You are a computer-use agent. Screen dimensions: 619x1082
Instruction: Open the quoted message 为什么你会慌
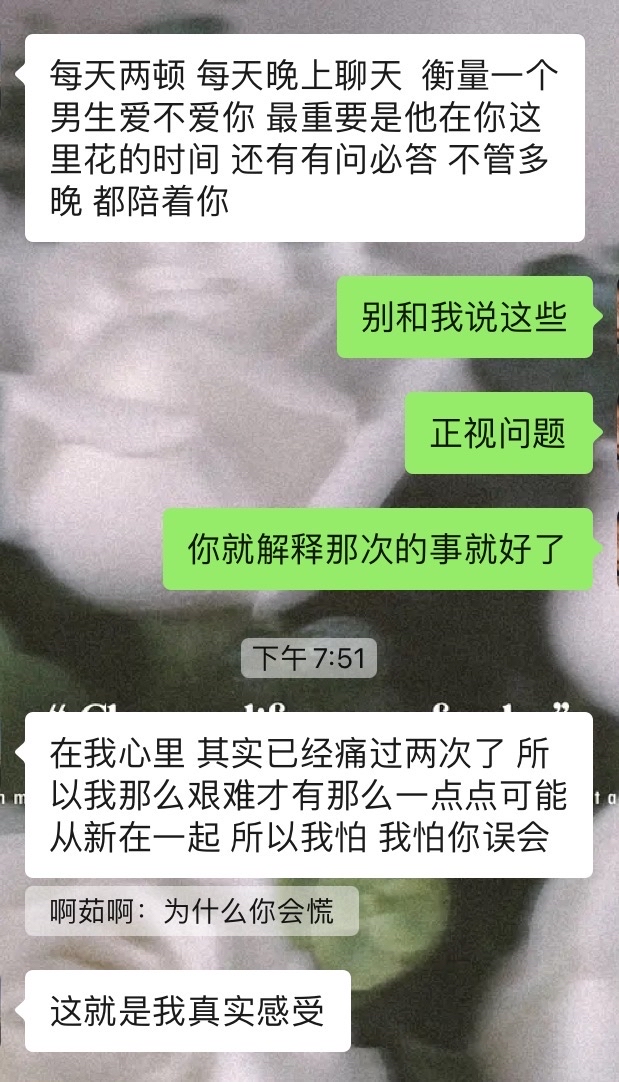pos(191,911)
